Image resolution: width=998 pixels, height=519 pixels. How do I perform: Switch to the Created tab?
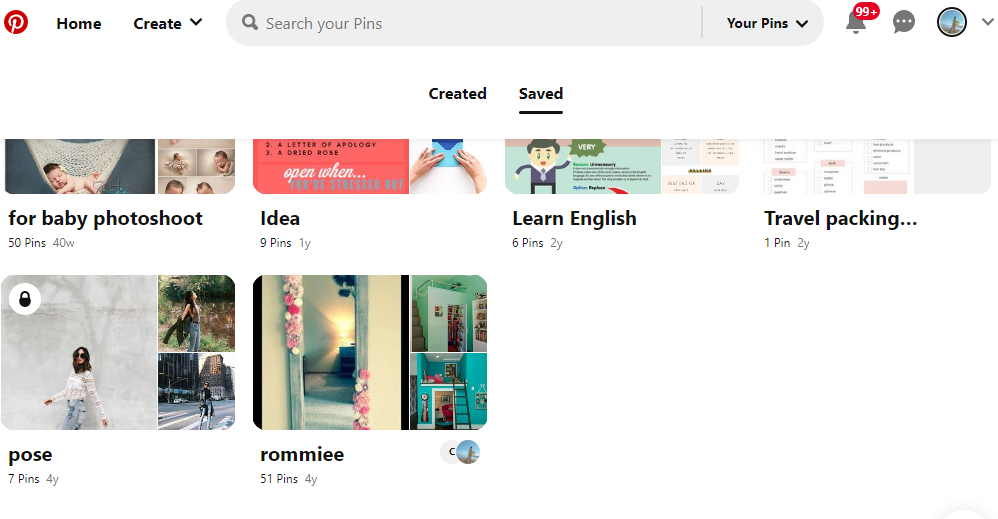(x=457, y=94)
